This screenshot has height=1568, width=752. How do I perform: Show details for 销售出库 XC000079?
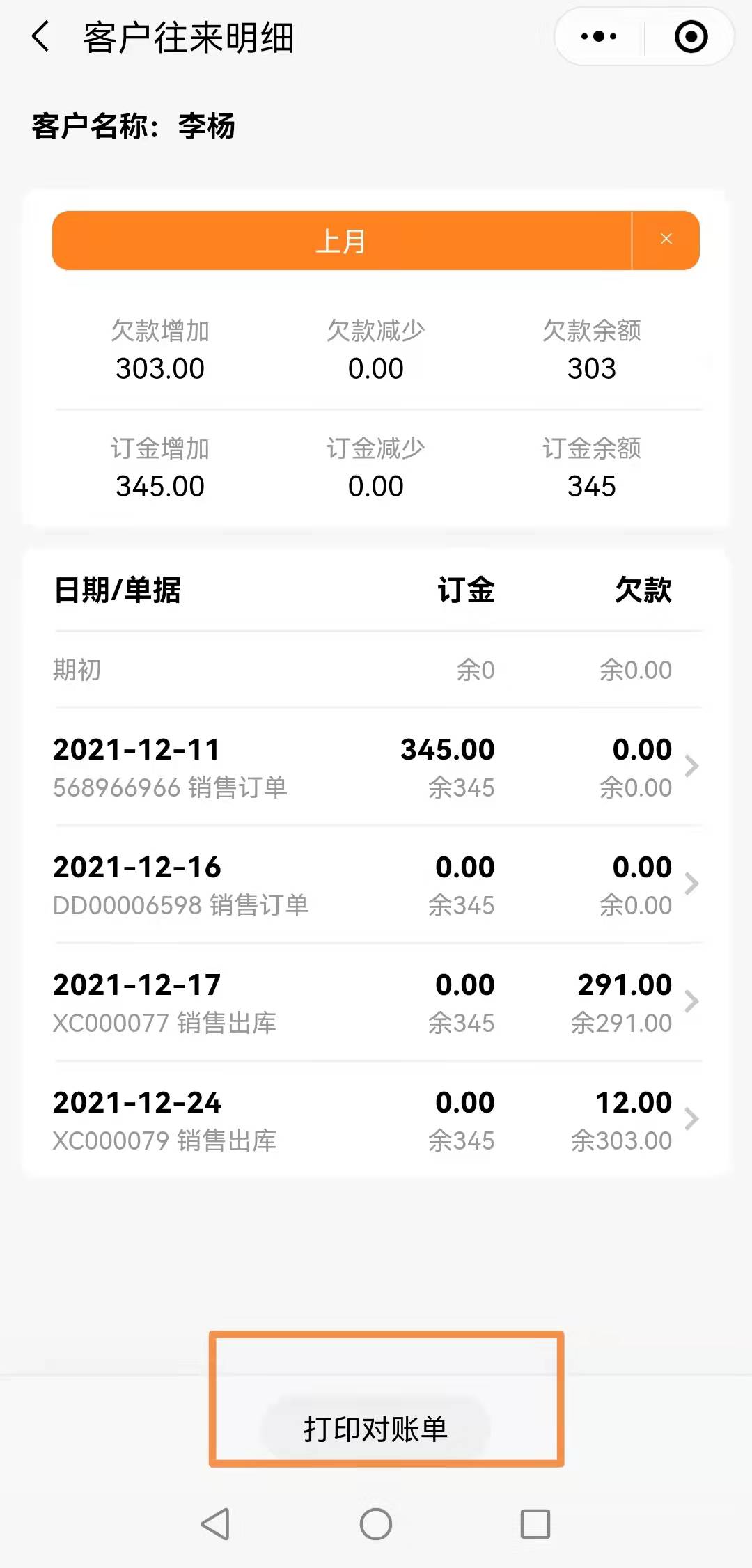[376, 1120]
